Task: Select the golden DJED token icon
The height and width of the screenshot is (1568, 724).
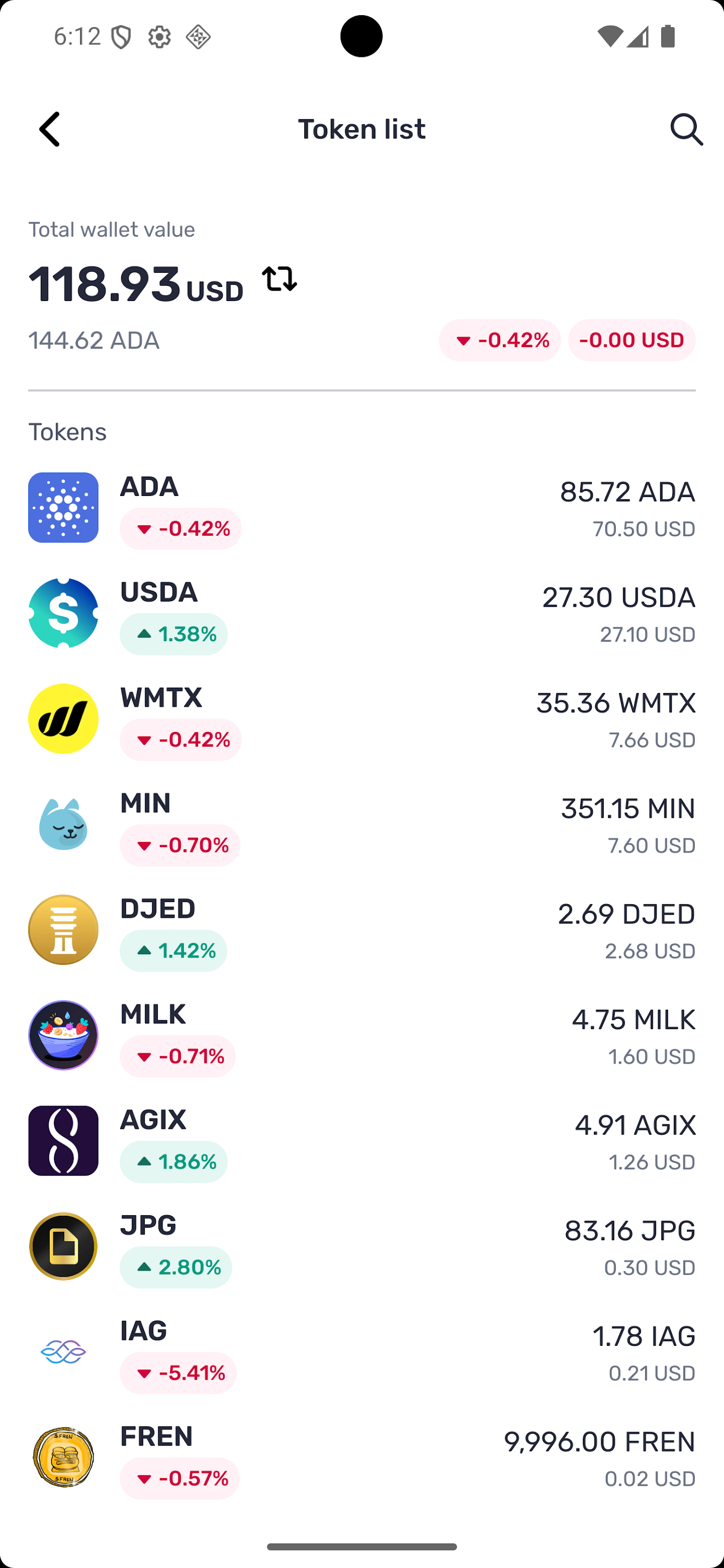Action: point(63,929)
